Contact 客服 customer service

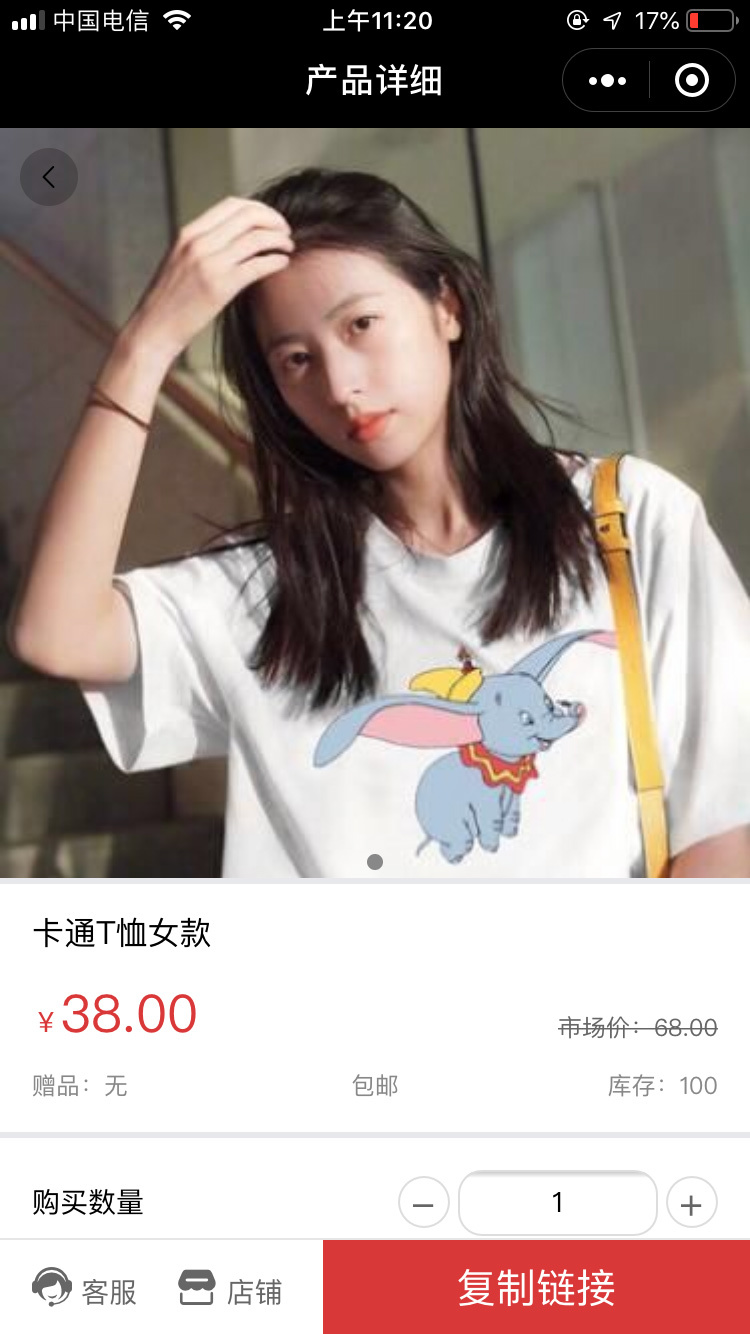tap(84, 1289)
